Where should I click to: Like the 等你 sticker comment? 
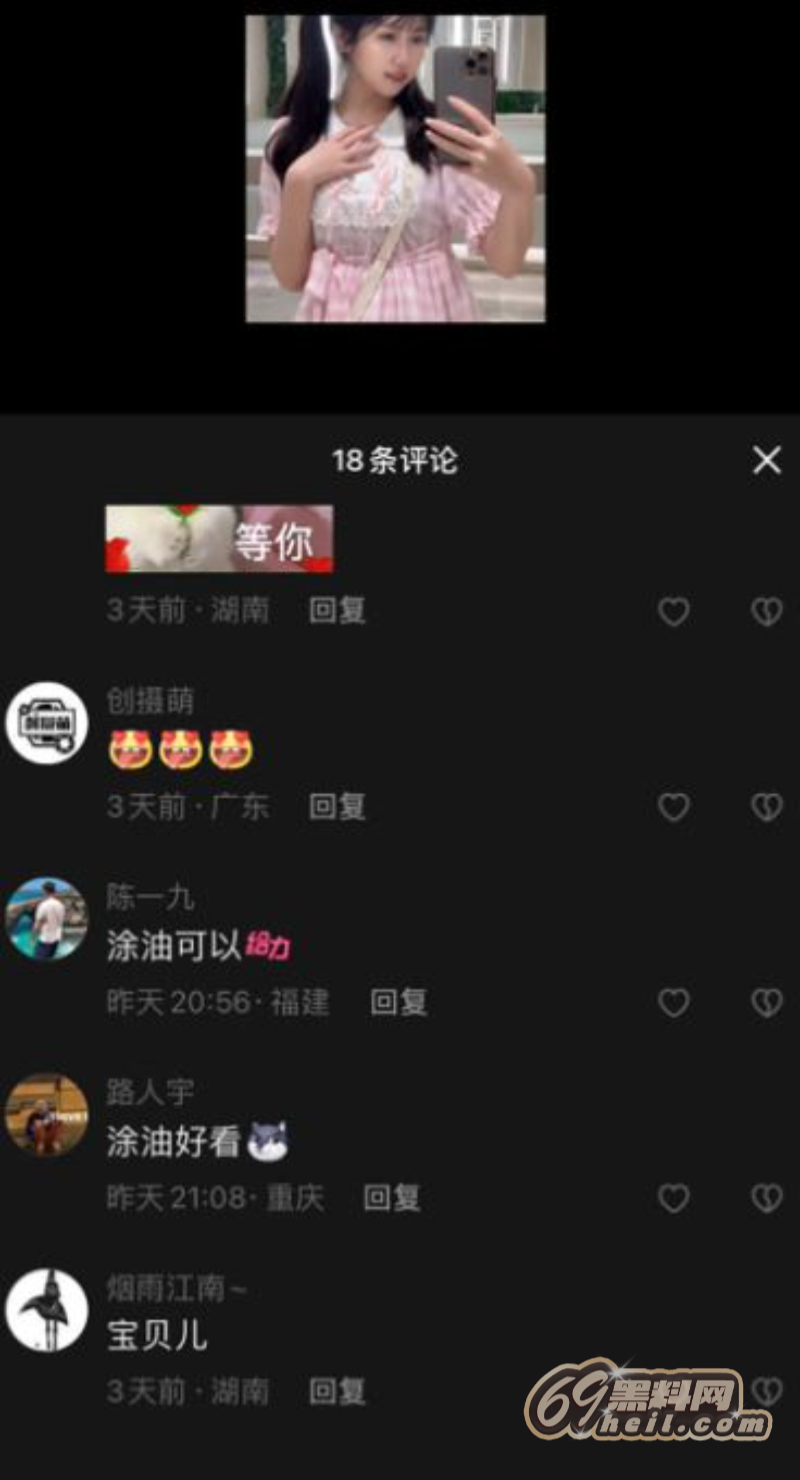673,611
